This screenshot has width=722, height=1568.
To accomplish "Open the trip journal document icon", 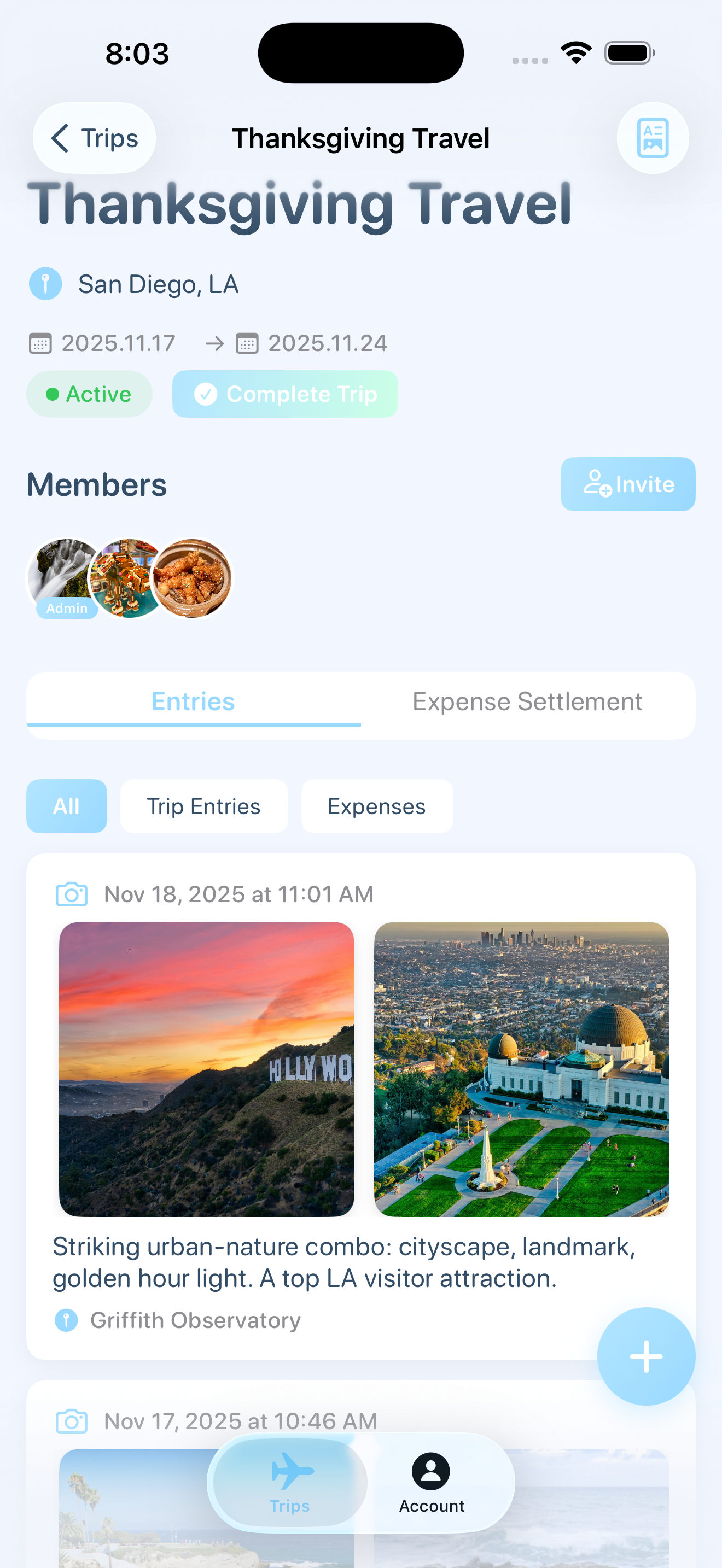I will (652, 138).
